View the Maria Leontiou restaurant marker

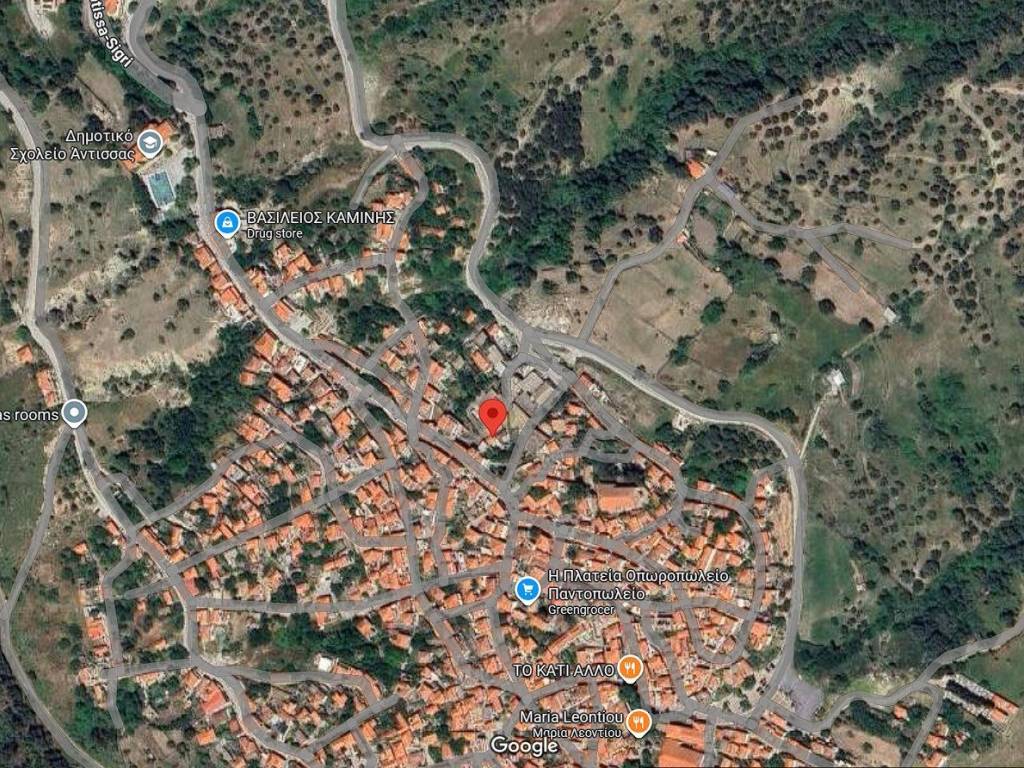click(x=639, y=721)
